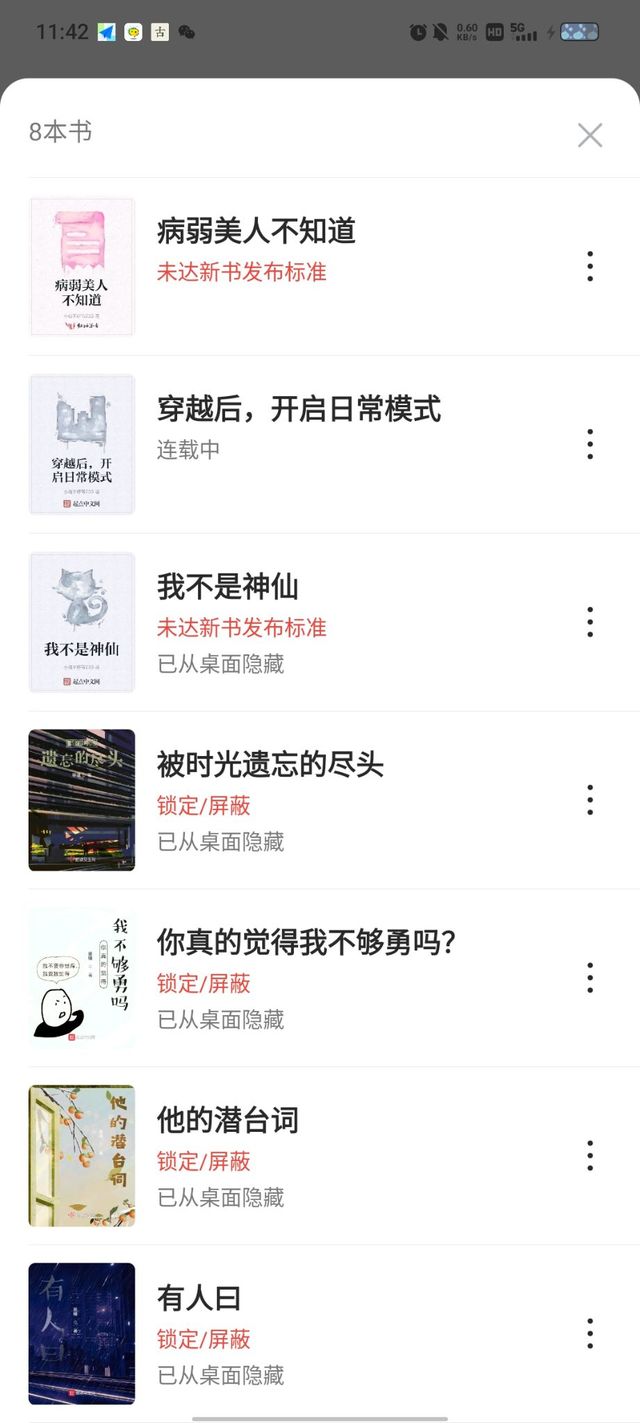Open options for 有人曰
This screenshot has width=640, height=1423.
point(590,1334)
